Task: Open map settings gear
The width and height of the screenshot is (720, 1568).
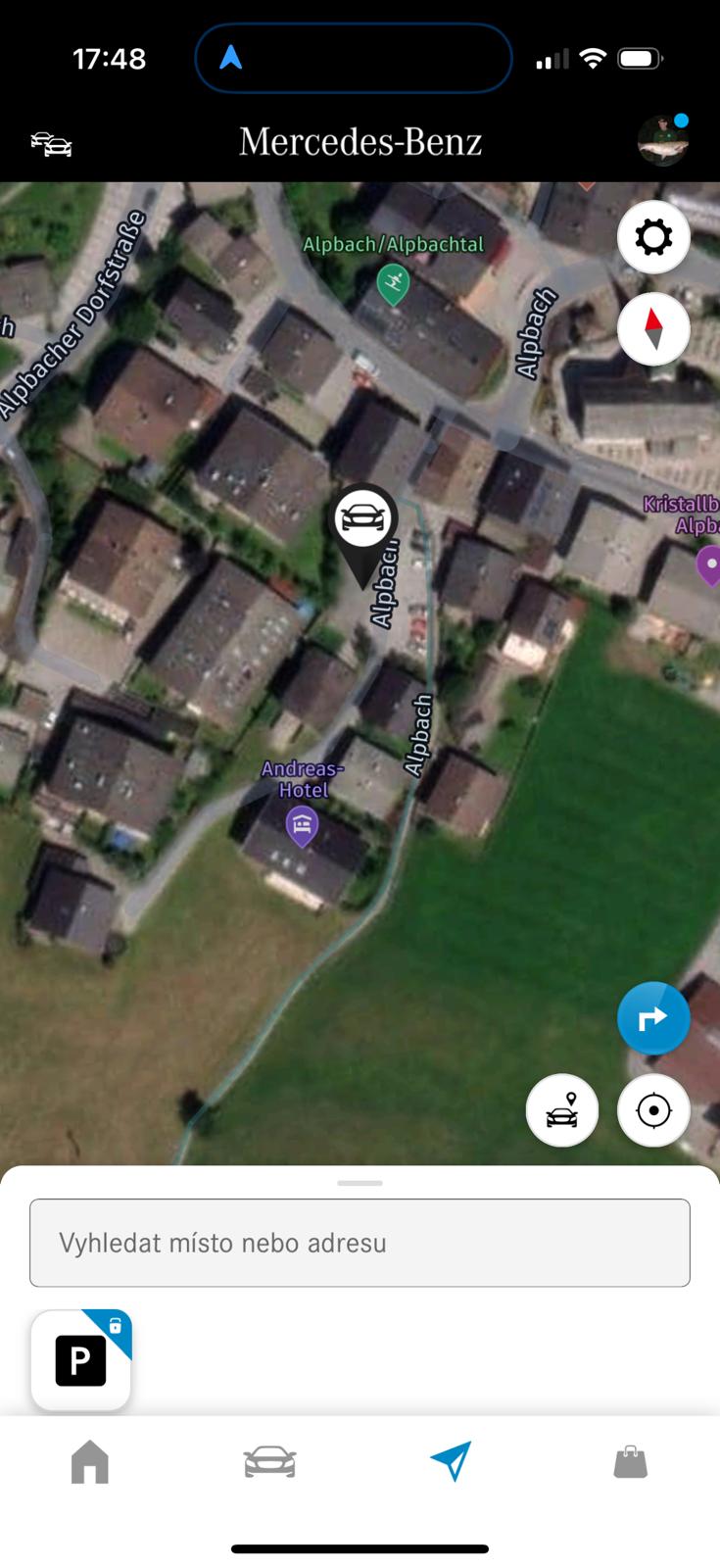Action: click(653, 237)
